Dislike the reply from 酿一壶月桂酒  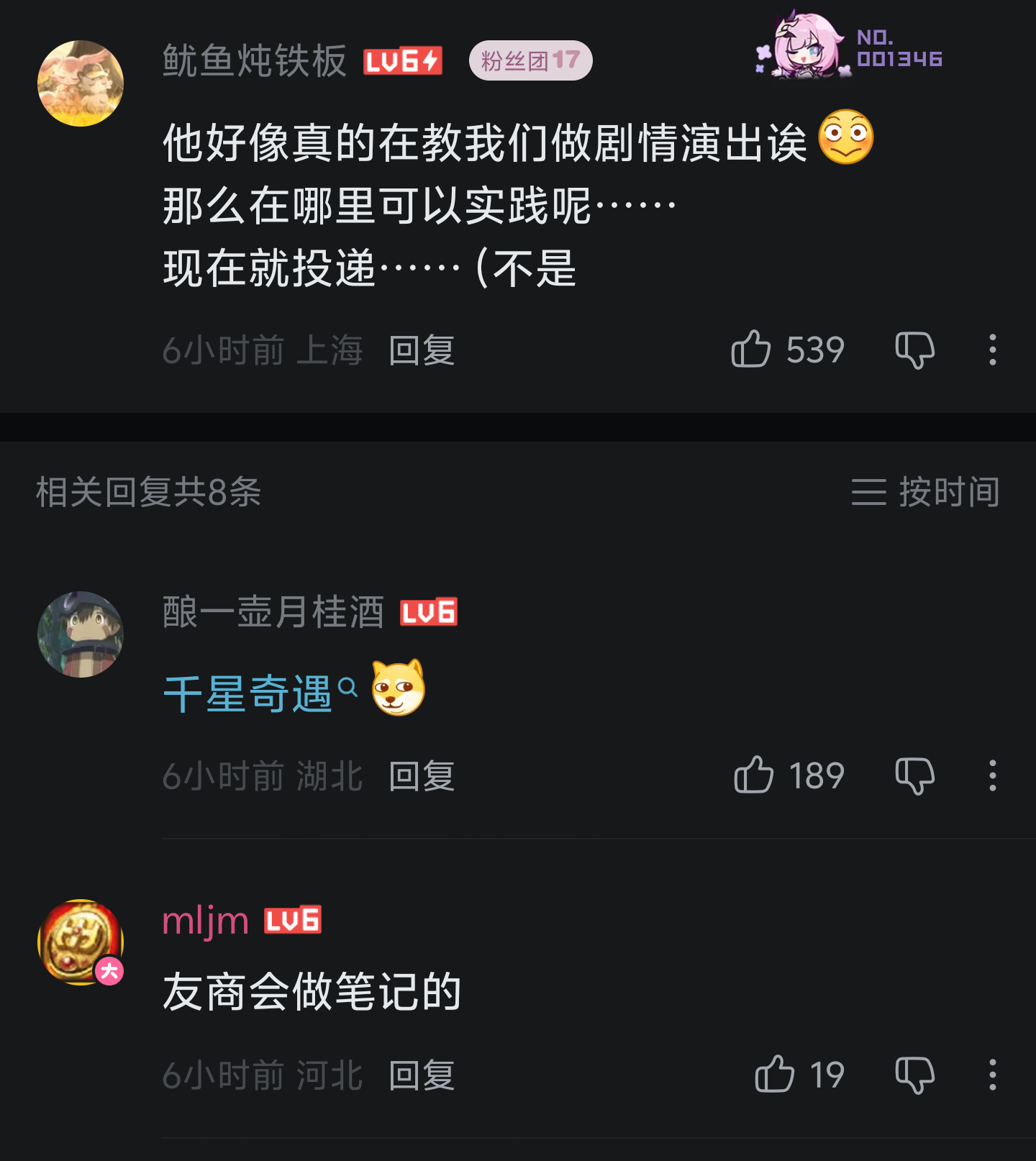(914, 776)
